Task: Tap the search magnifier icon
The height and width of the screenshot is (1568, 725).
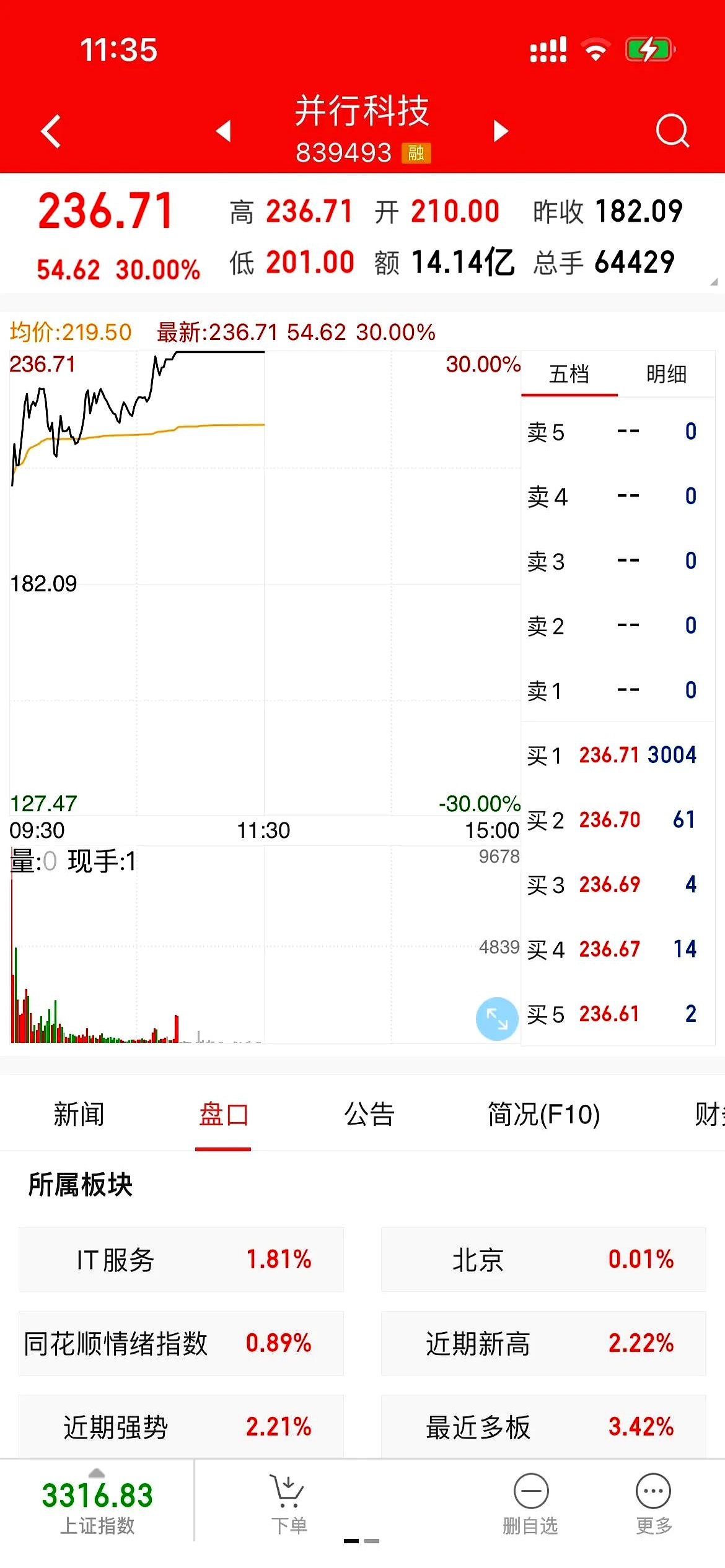Action: point(672,130)
